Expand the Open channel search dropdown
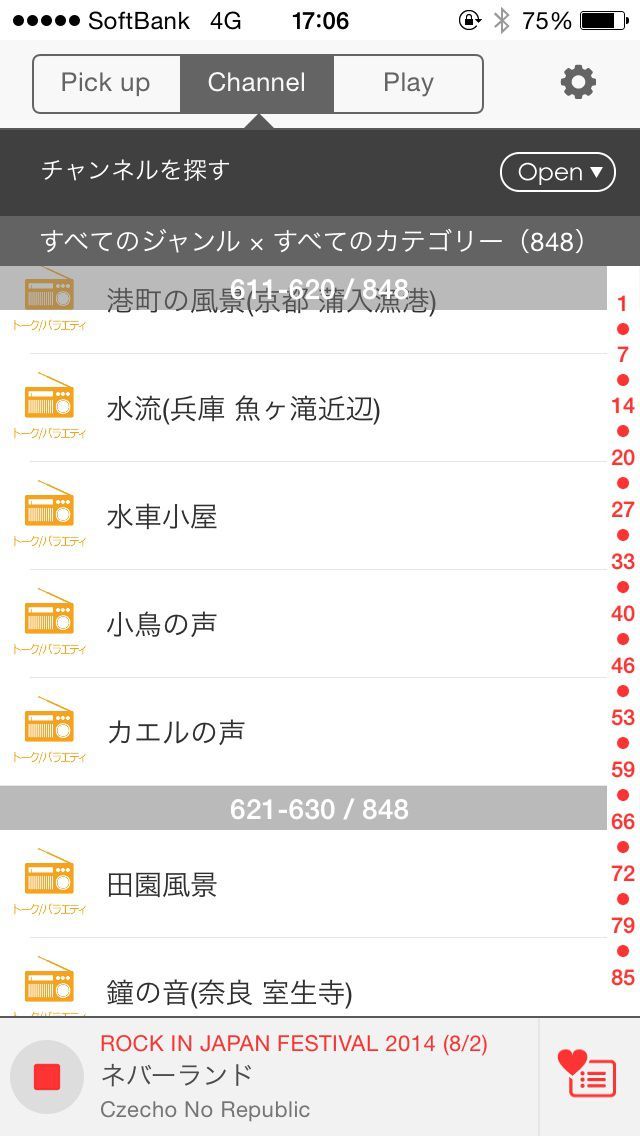Image resolution: width=640 pixels, height=1136 pixels. coord(558,172)
